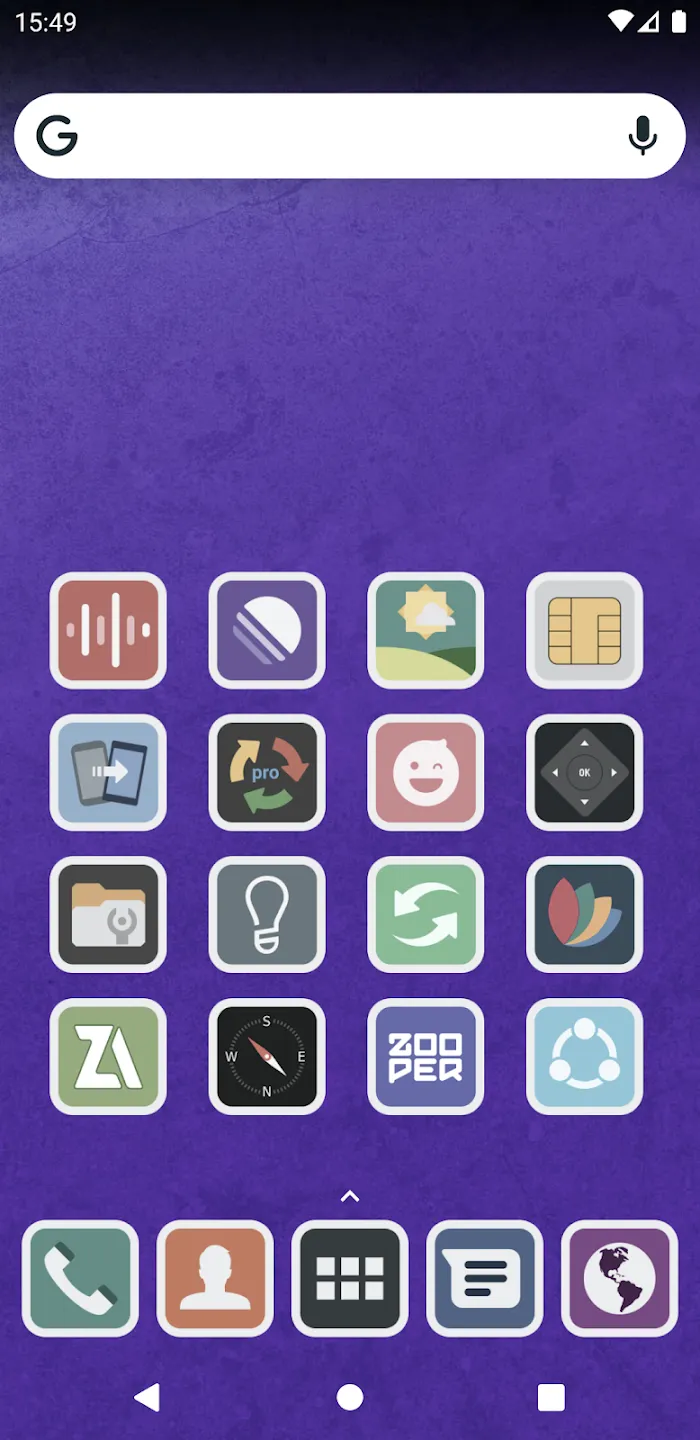Open the light blue share circles app

[585, 1056]
